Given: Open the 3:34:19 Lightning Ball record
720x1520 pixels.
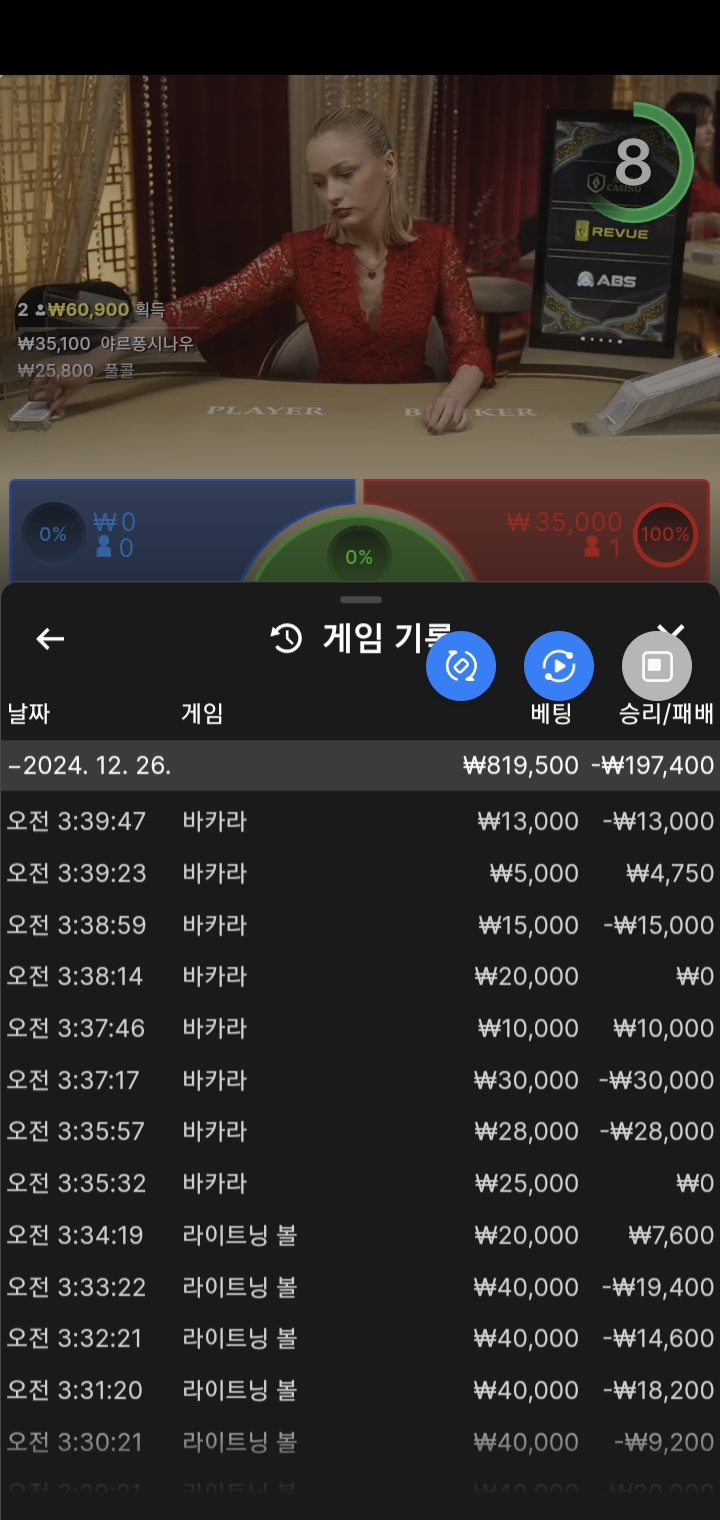Looking at the screenshot, I should (360, 1235).
